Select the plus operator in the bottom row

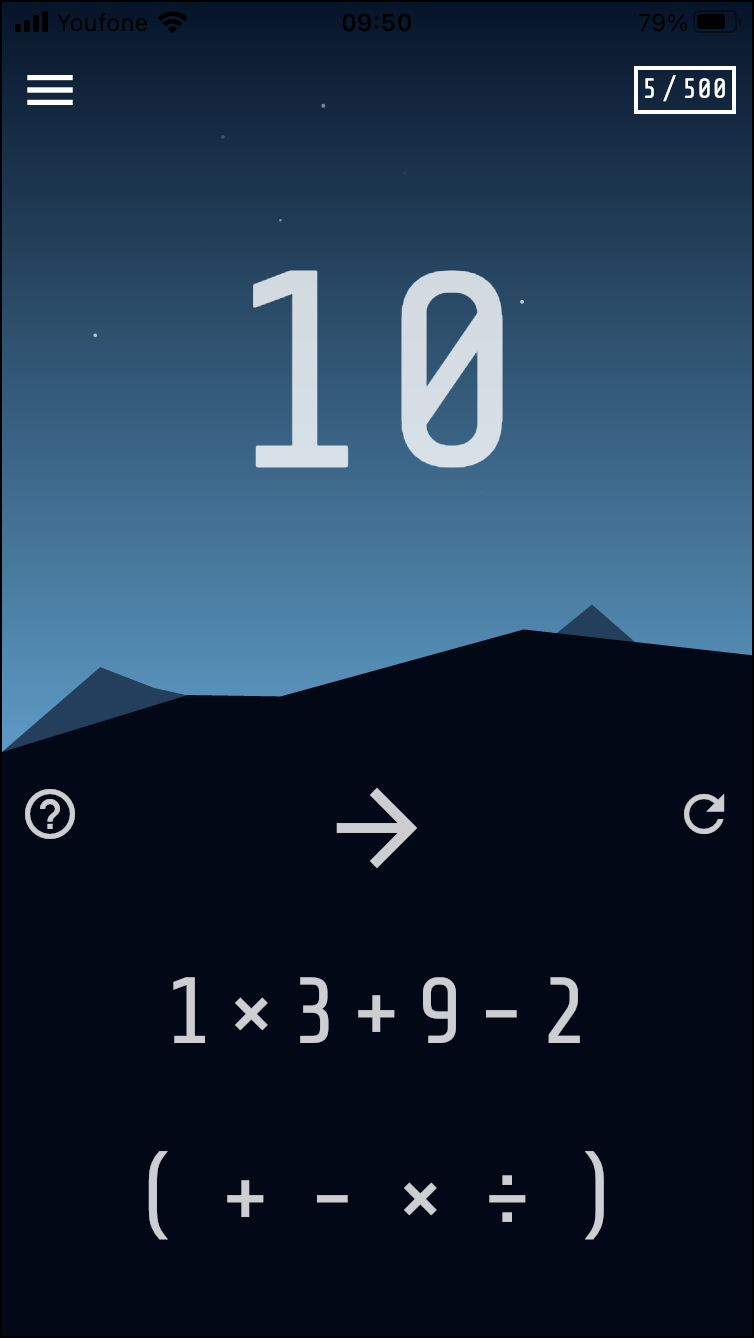point(245,1198)
